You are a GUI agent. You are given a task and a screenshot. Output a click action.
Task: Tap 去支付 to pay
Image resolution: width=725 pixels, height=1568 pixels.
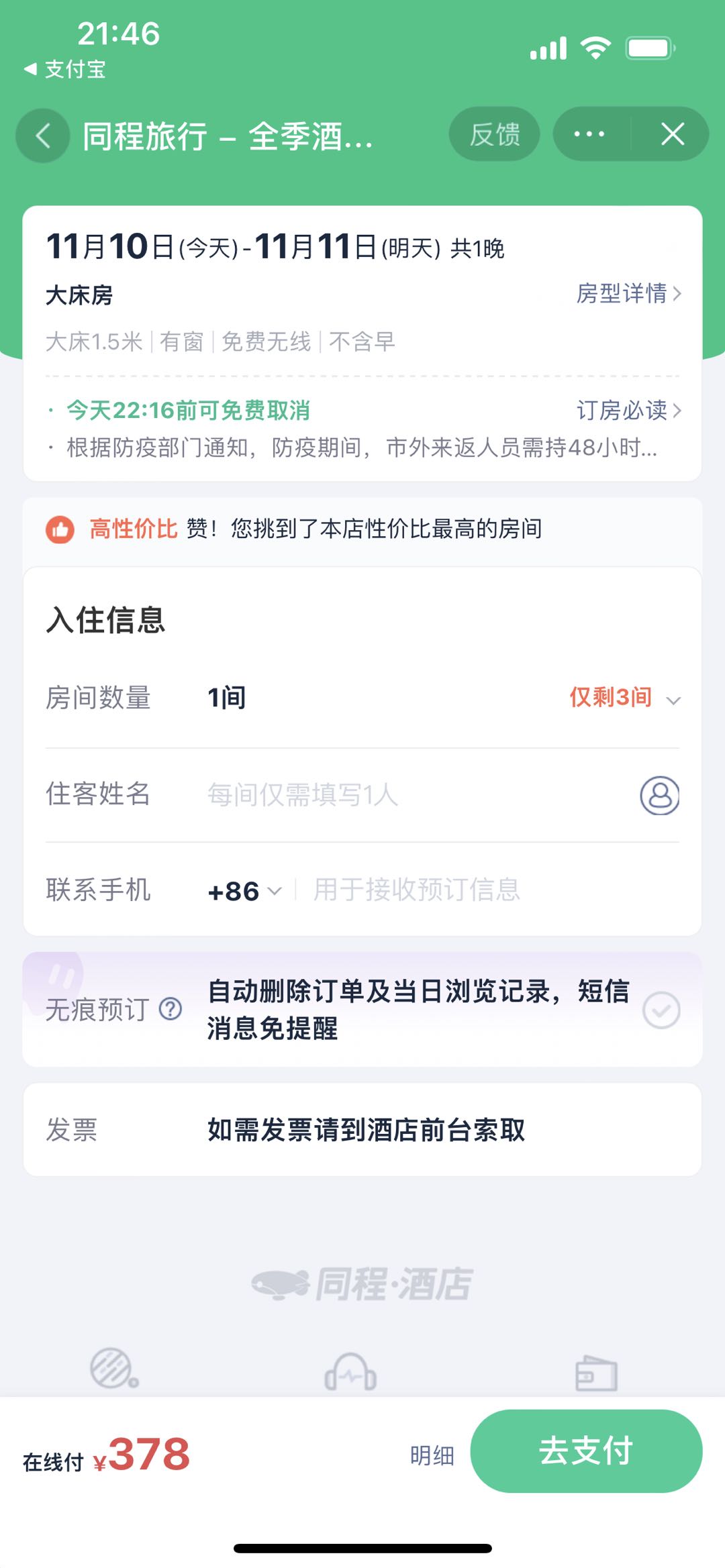[586, 1451]
